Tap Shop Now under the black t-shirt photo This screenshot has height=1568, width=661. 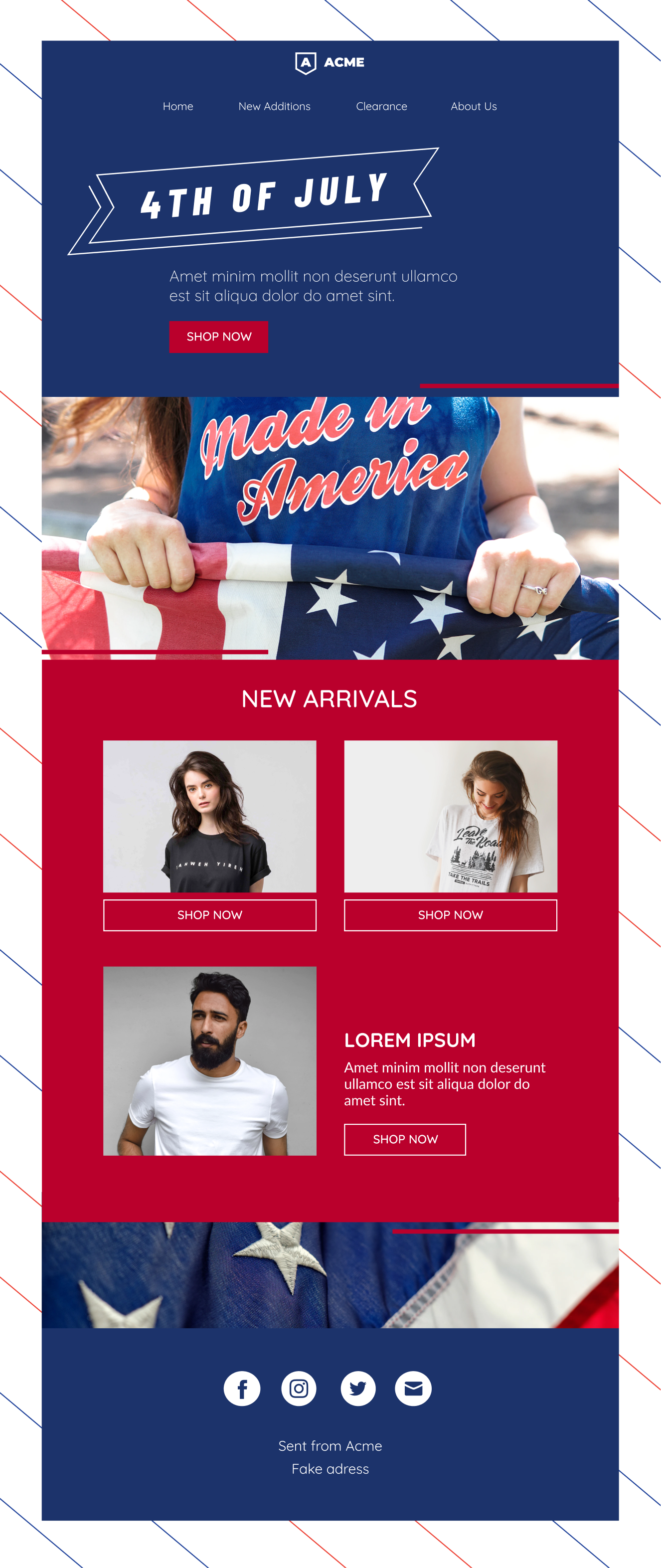pos(209,915)
